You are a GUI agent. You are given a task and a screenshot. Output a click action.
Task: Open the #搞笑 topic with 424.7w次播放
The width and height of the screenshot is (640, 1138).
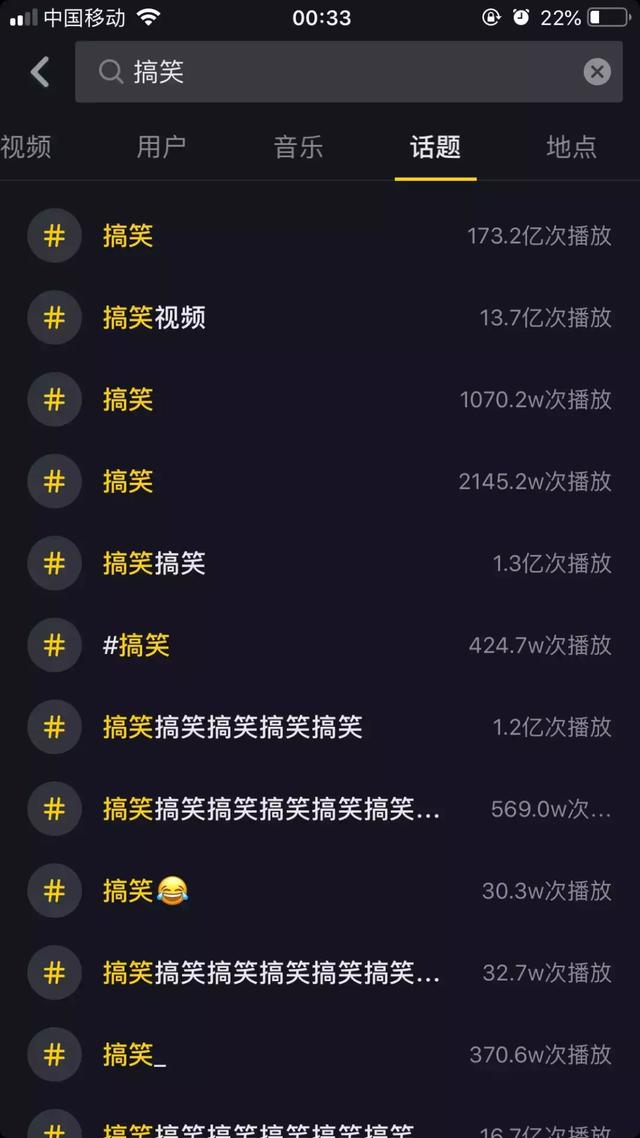(x=320, y=645)
